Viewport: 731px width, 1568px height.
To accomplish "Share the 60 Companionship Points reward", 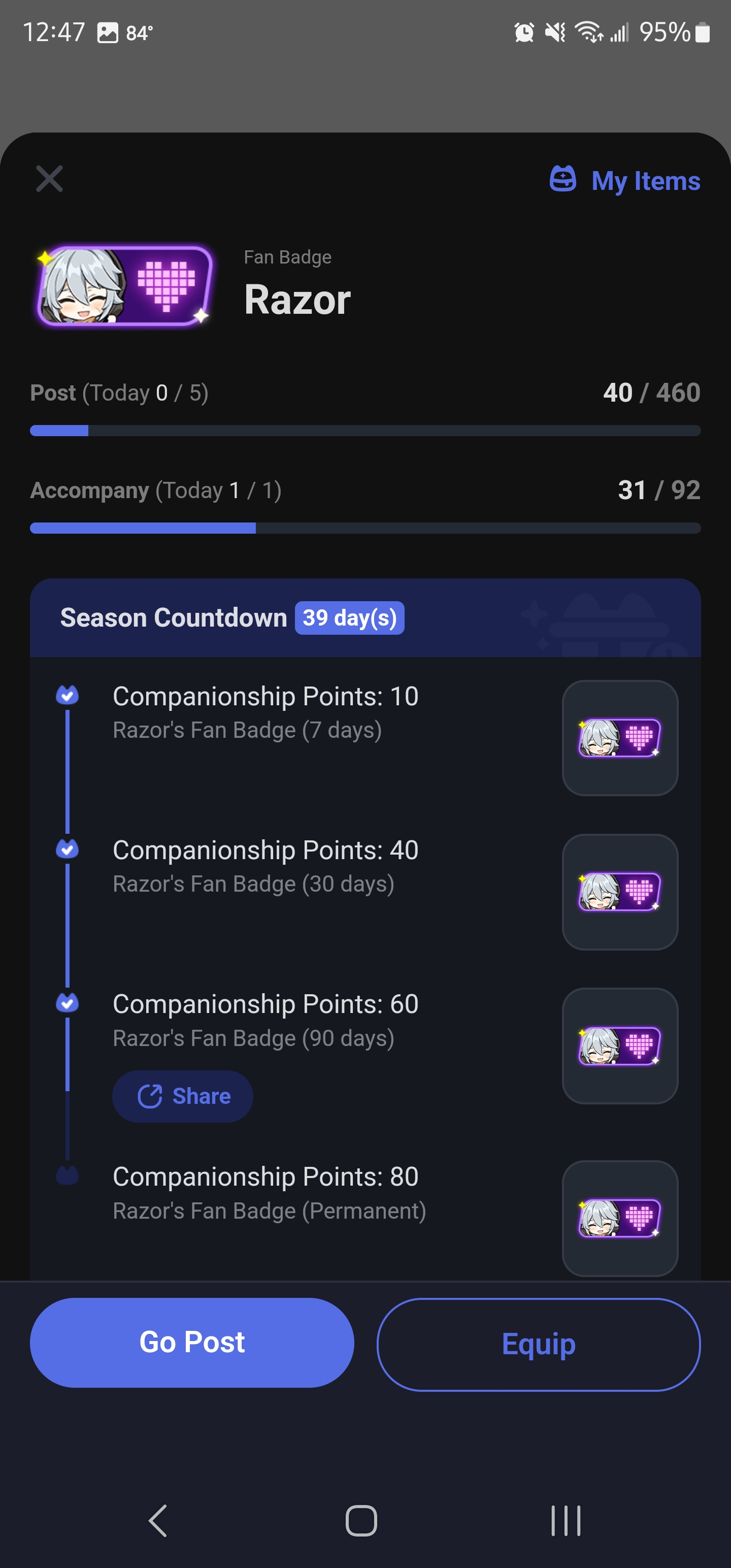I will click(x=183, y=1096).
